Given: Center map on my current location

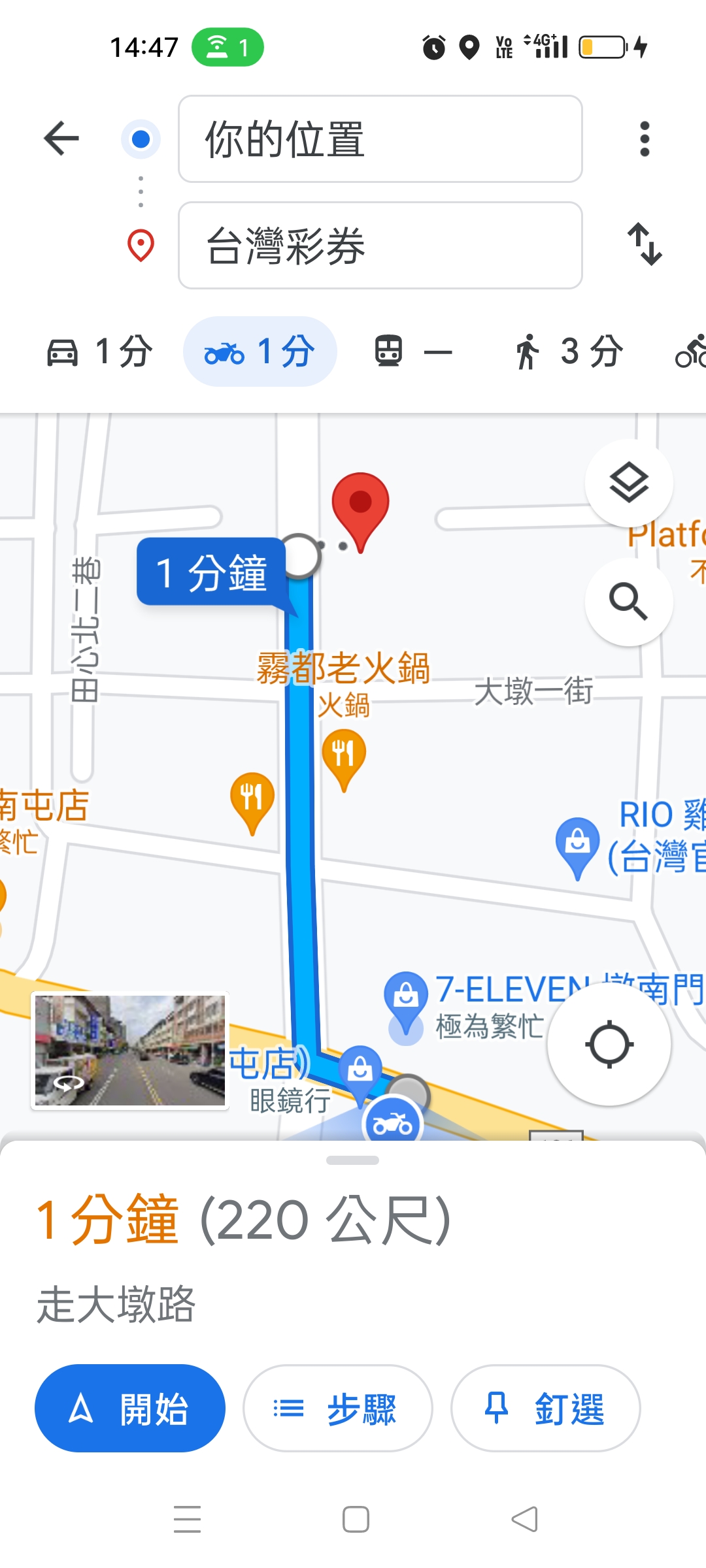Looking at the screenshot, I should pyautogui.click(x=609, y=1044).
